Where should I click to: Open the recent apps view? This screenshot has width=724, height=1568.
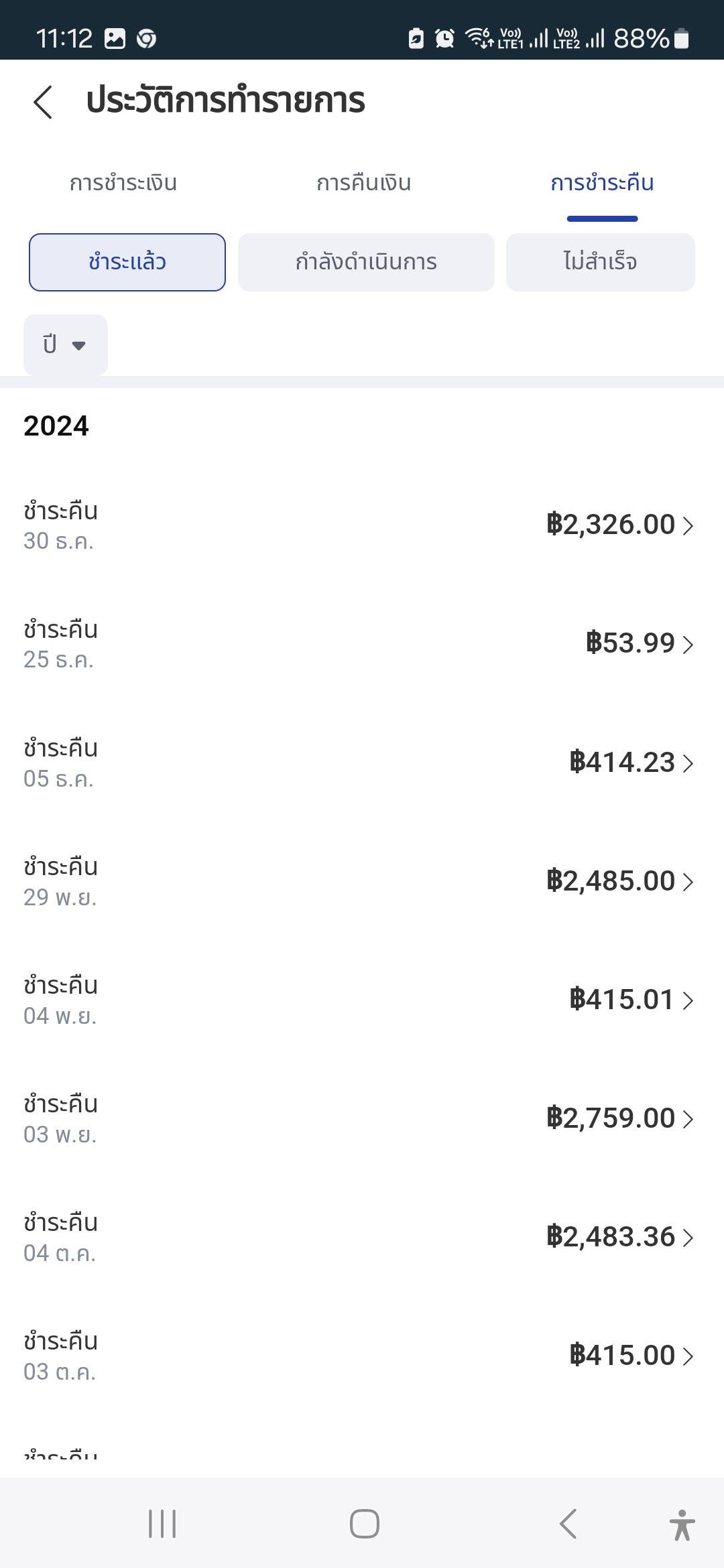tap(162, 1524)
